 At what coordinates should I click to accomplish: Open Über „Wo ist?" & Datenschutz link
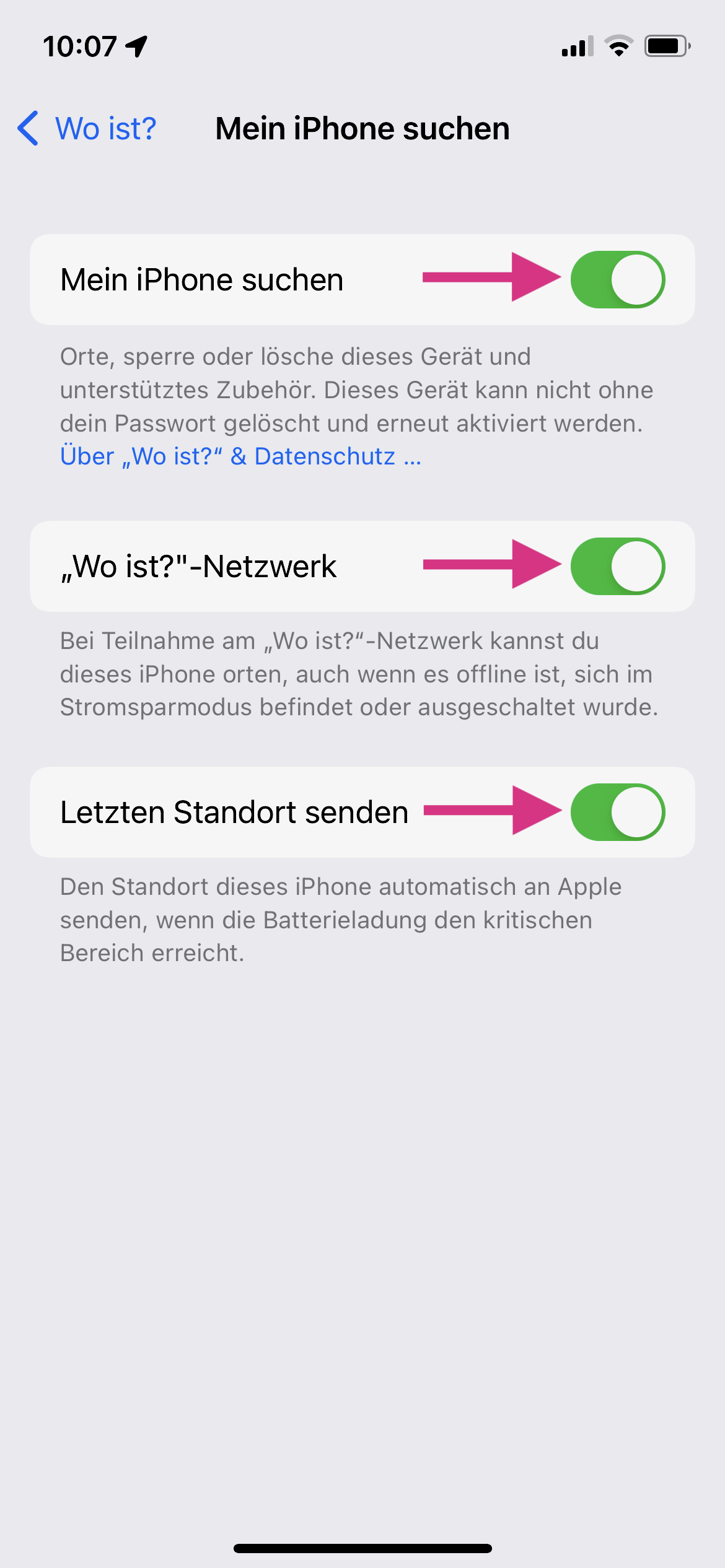(x=240, y=456)
